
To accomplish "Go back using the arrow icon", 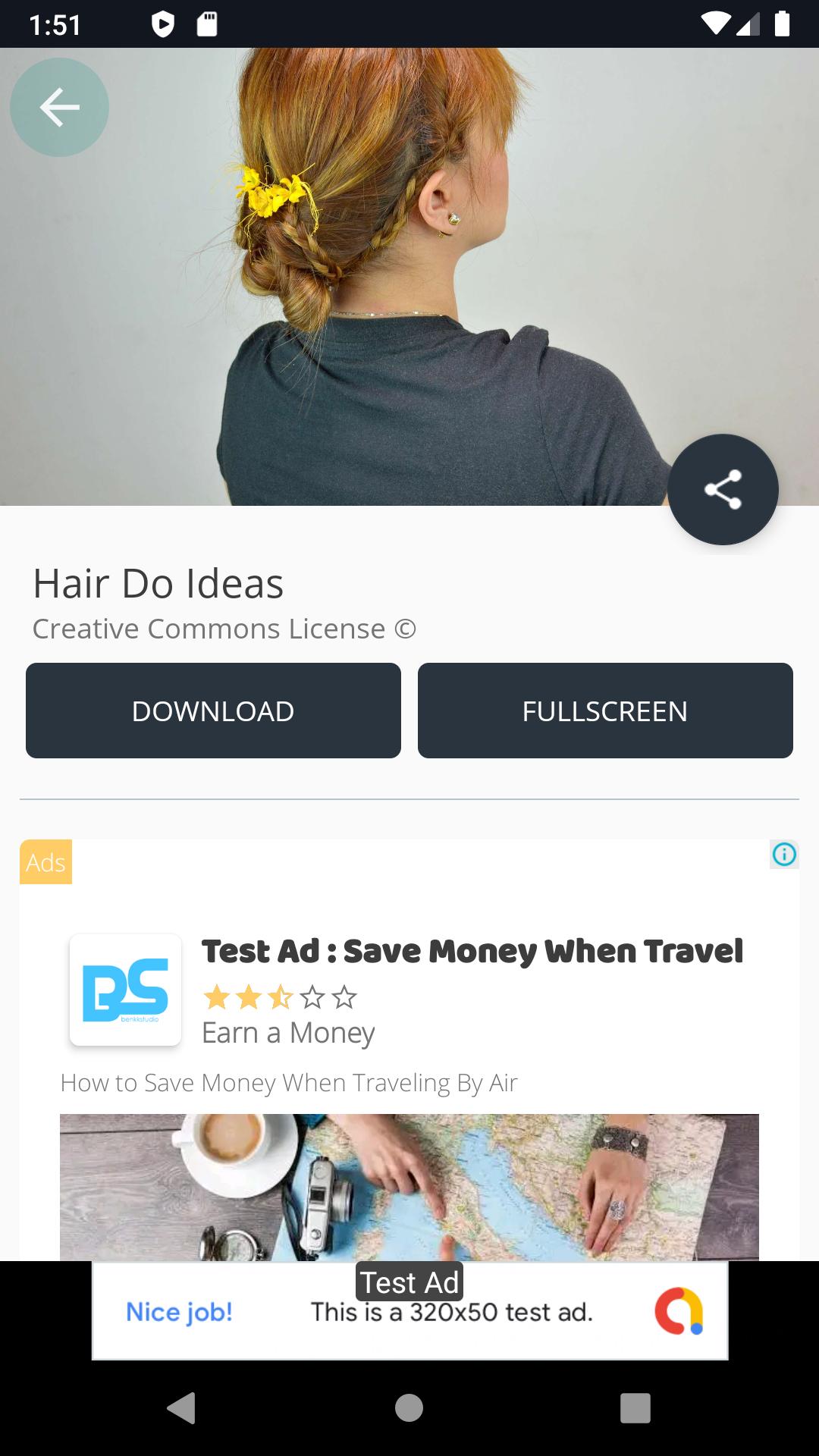I will 59,108.
